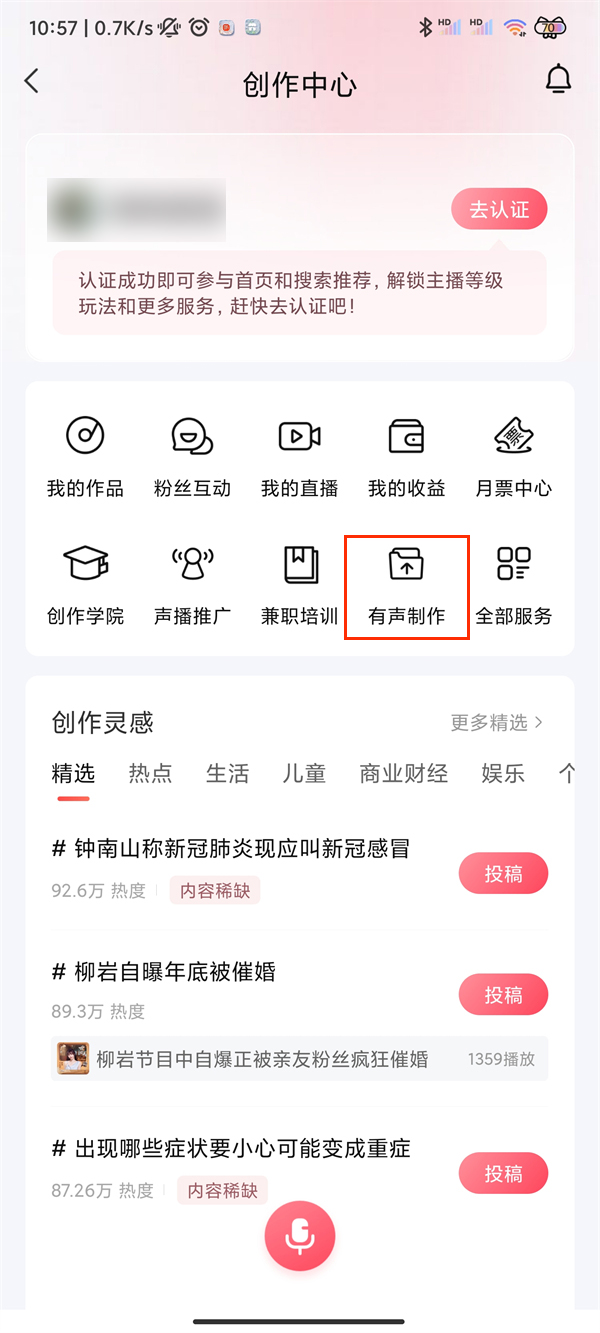Open 我的直播
Image resolution: width=600 pixels, height=1333 pixels.
[x=299, y=458]
